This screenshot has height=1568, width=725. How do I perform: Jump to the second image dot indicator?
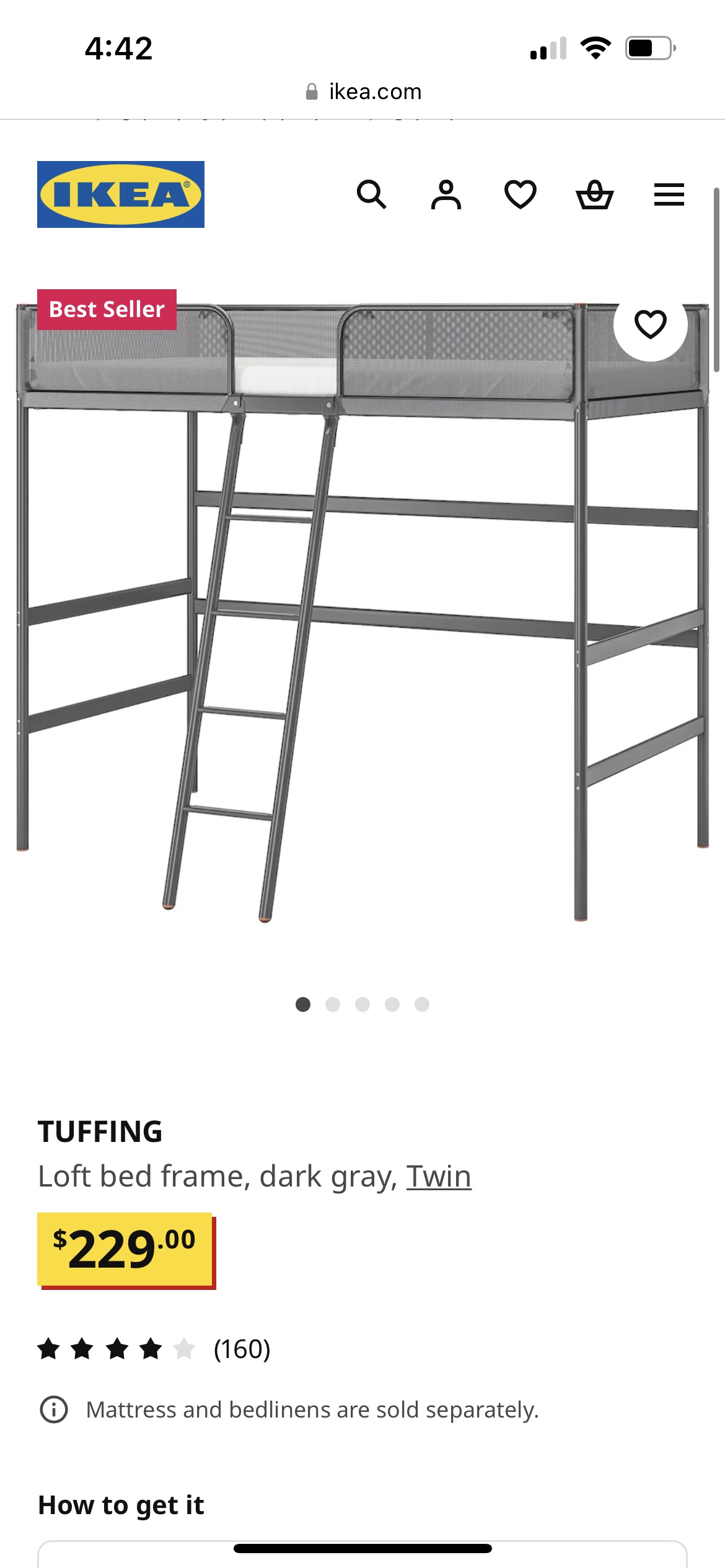(333, 1004)
